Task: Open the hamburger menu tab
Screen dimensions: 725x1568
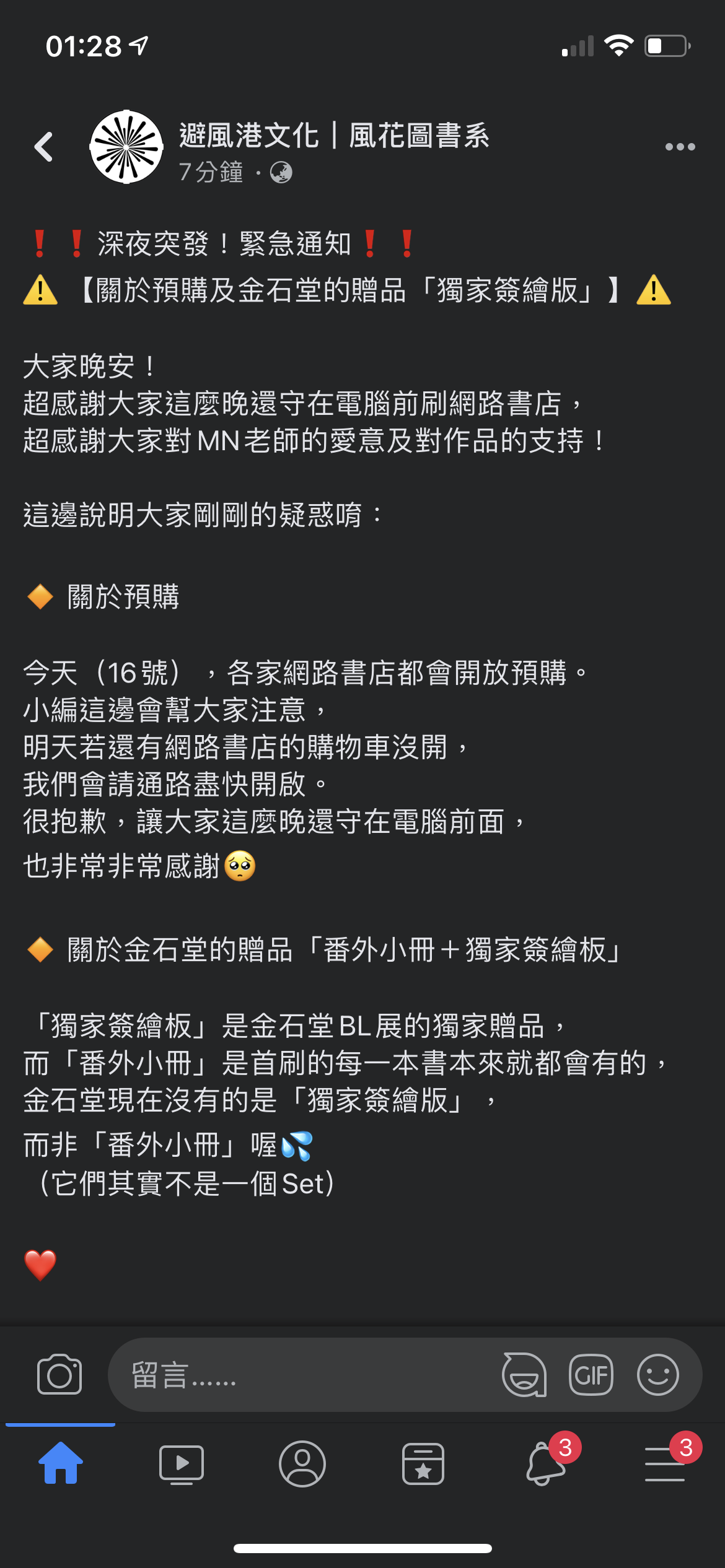Action: coord(666,1464)
